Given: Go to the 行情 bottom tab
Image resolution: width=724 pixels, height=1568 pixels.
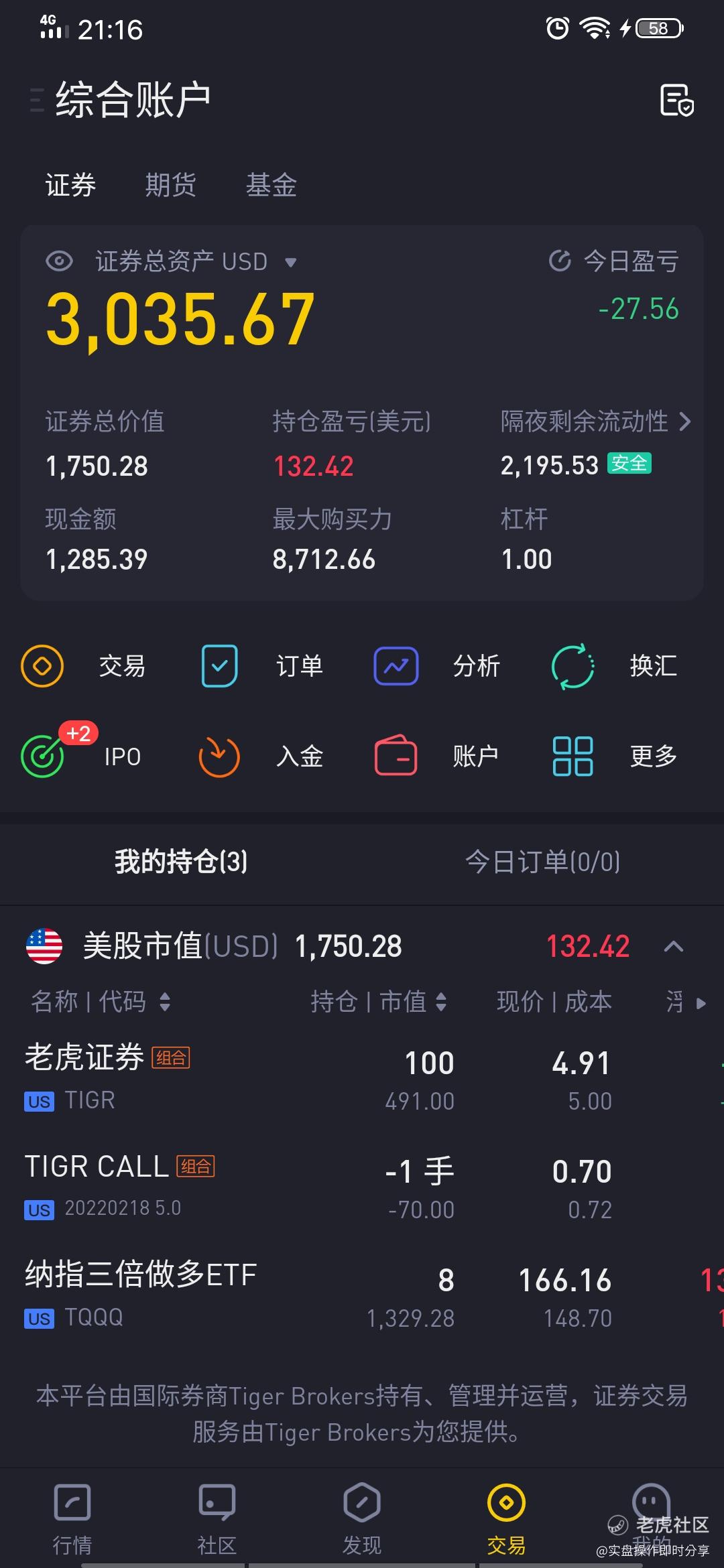Looking at the screenshot, I should point(72,1519).
